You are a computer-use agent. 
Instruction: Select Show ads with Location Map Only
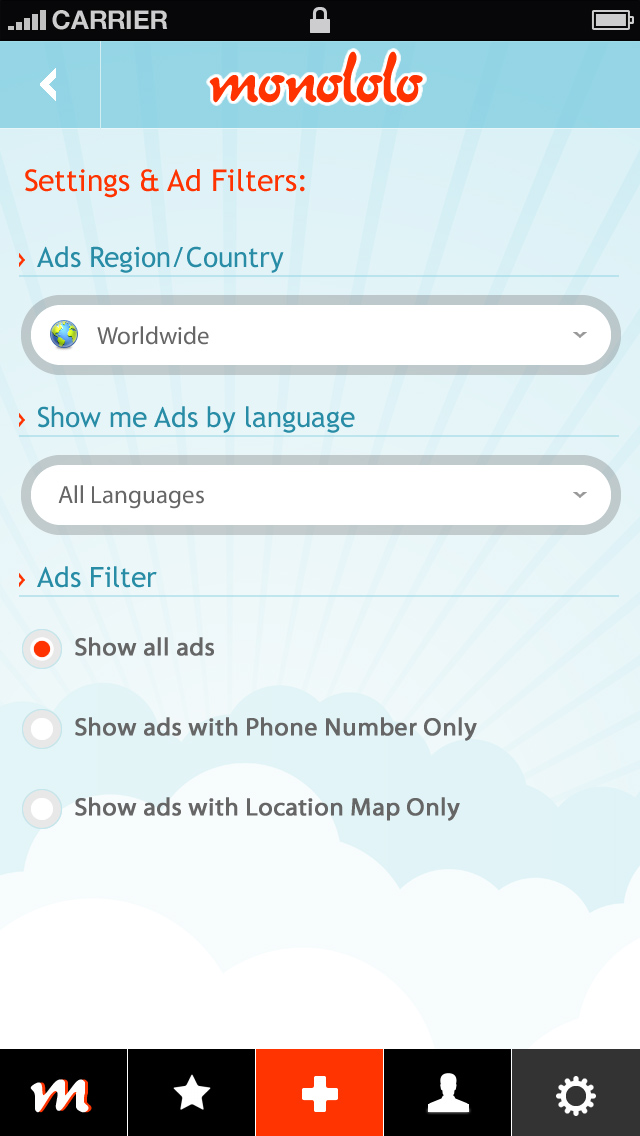coord(42,809)
